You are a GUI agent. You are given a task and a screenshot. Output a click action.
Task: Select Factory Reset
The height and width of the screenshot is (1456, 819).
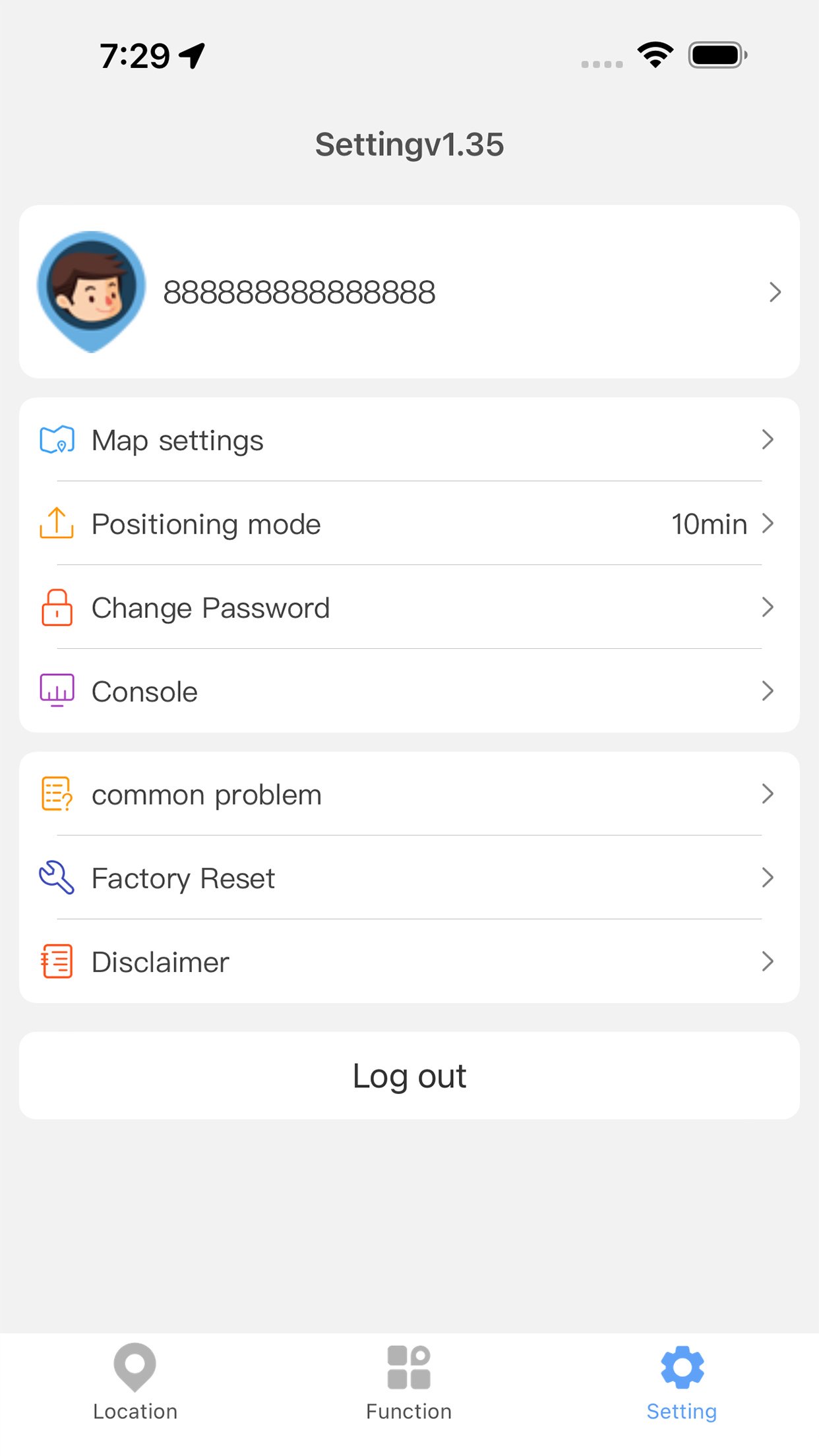(409, 878)
